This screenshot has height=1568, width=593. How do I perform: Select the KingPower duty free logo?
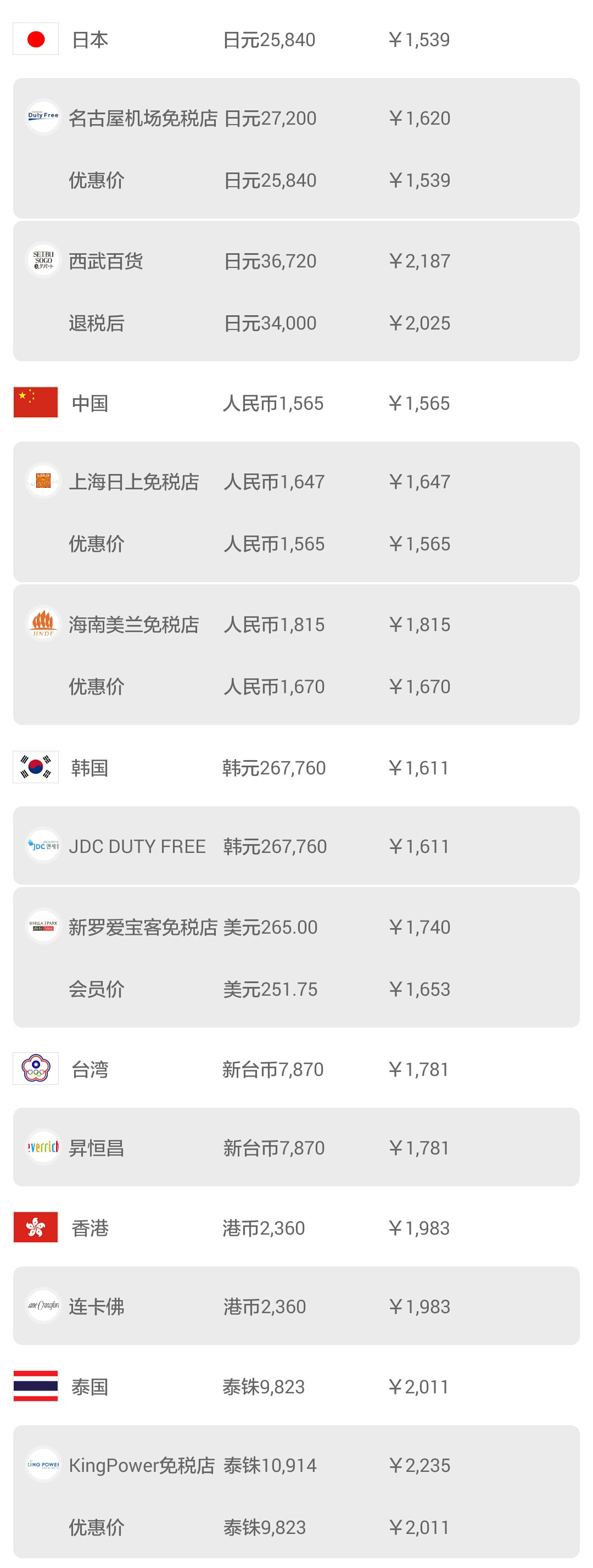click(x=43, y=1465)
